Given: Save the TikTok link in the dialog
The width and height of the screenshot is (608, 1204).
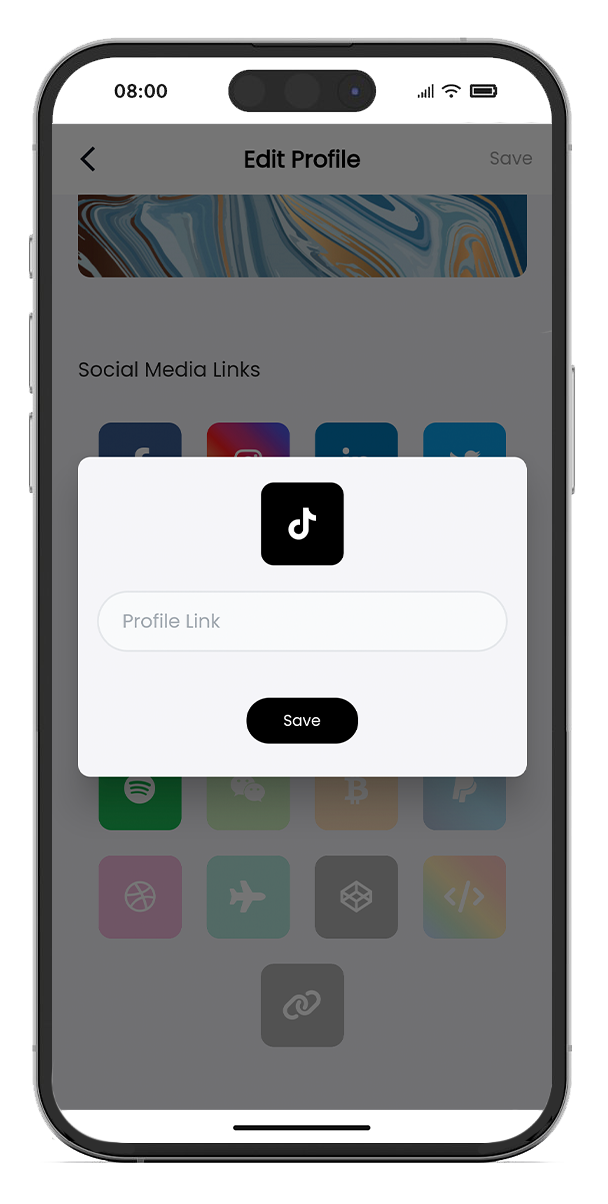Looking at the screenshot, I should pyautogui.click(x=301, y=720).
